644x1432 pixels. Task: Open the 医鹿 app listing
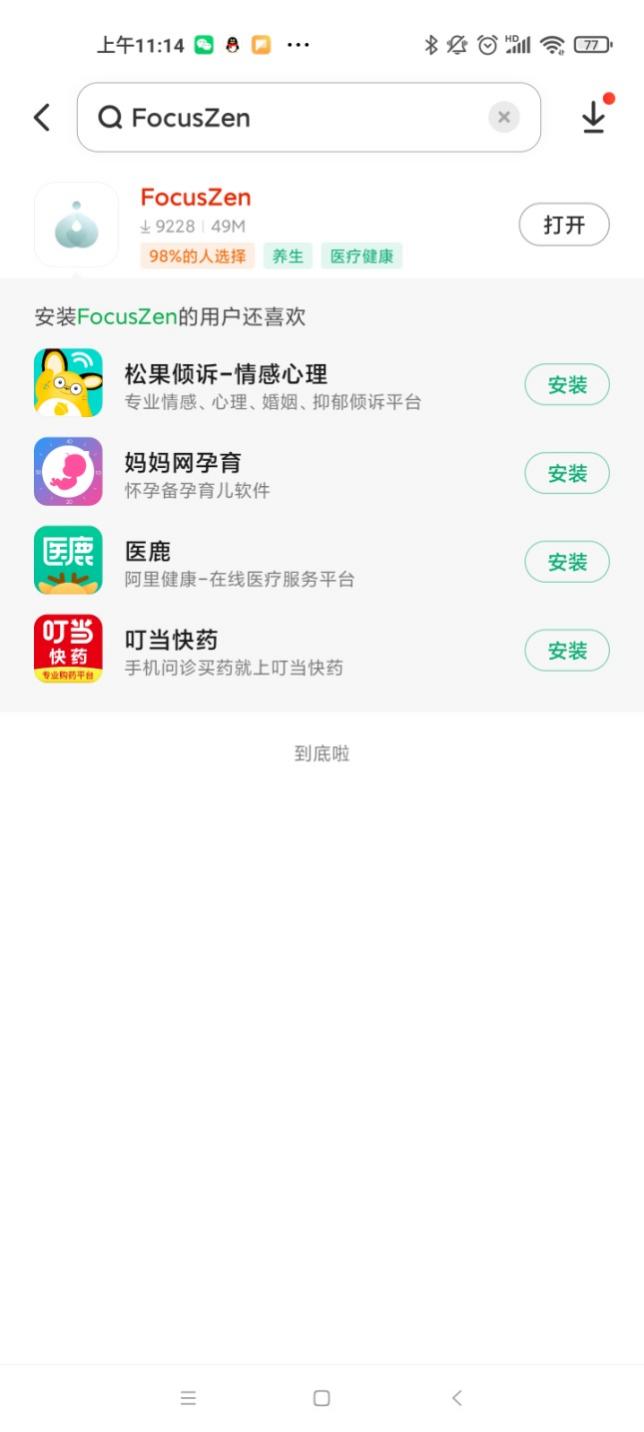click(148, 551)
